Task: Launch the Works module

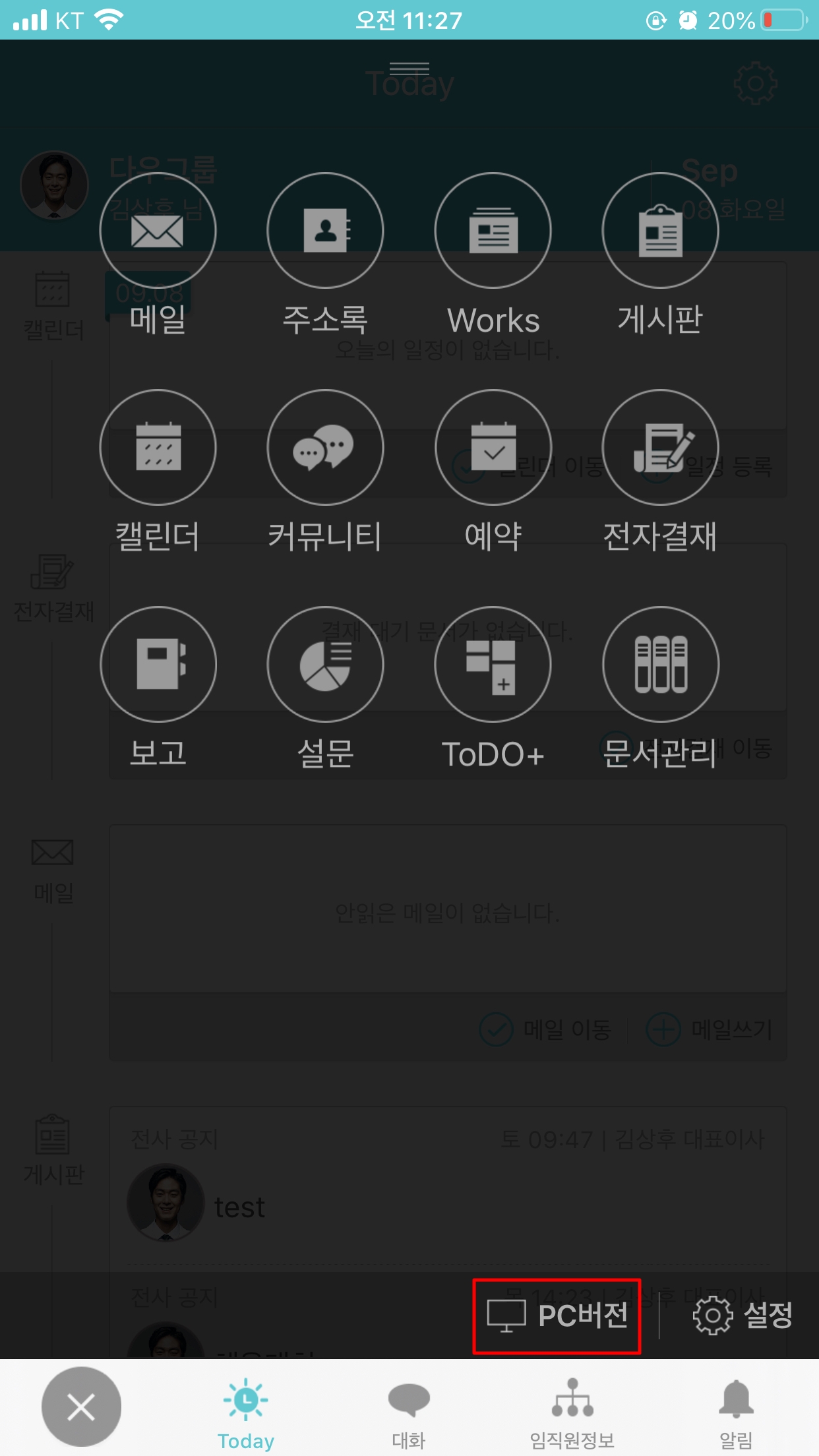Action: [493, 231]
